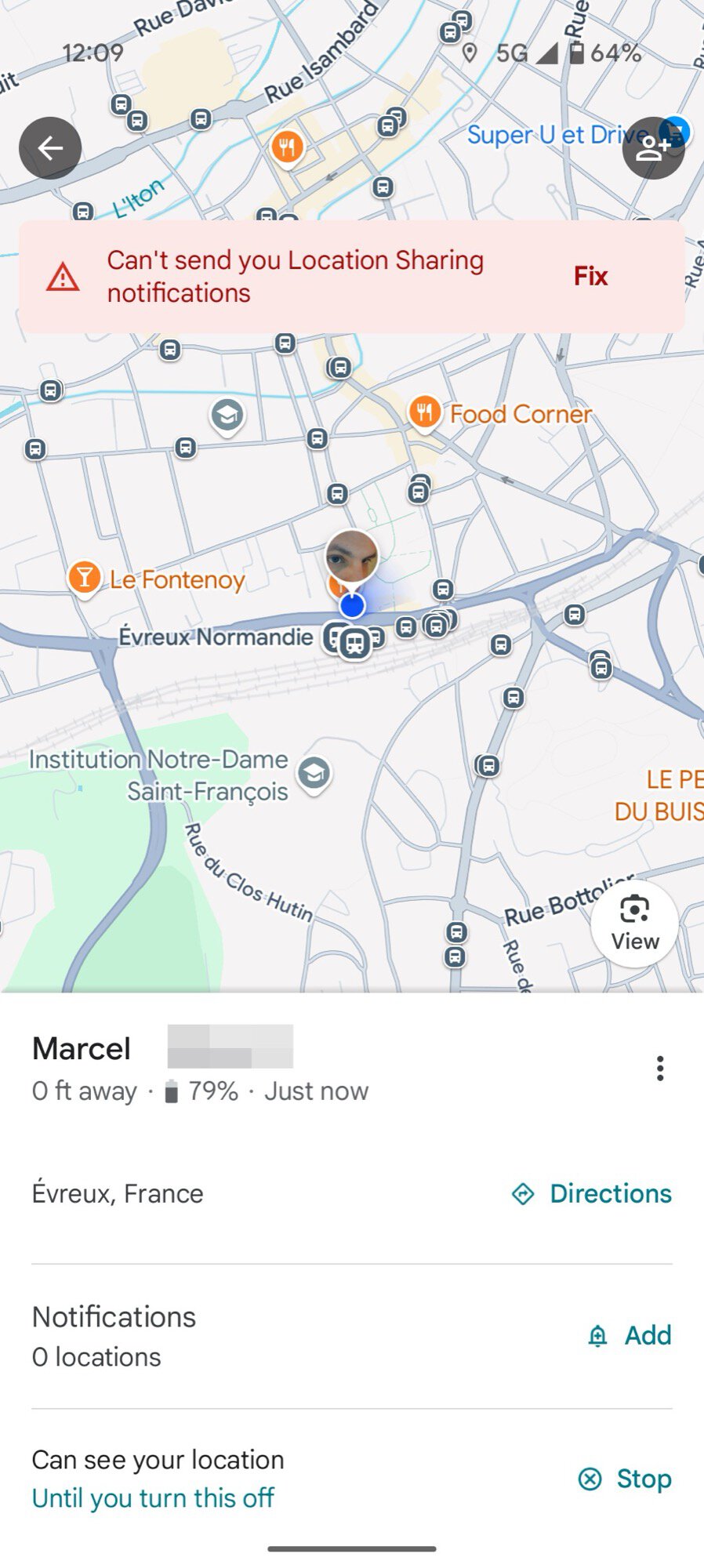This screenshot has height=1568, width=704.
Task: Stop sharing your location
Action: (625, 1479)
